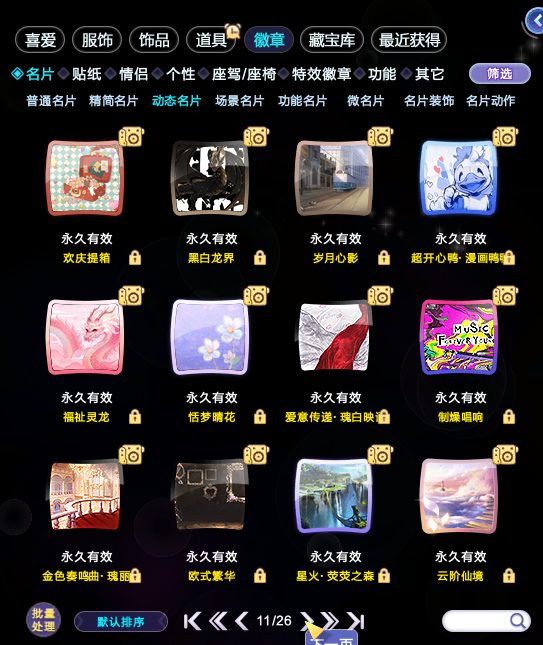Pick the 云阶仙境 card

pyautogui.click(x=459, y=496)
